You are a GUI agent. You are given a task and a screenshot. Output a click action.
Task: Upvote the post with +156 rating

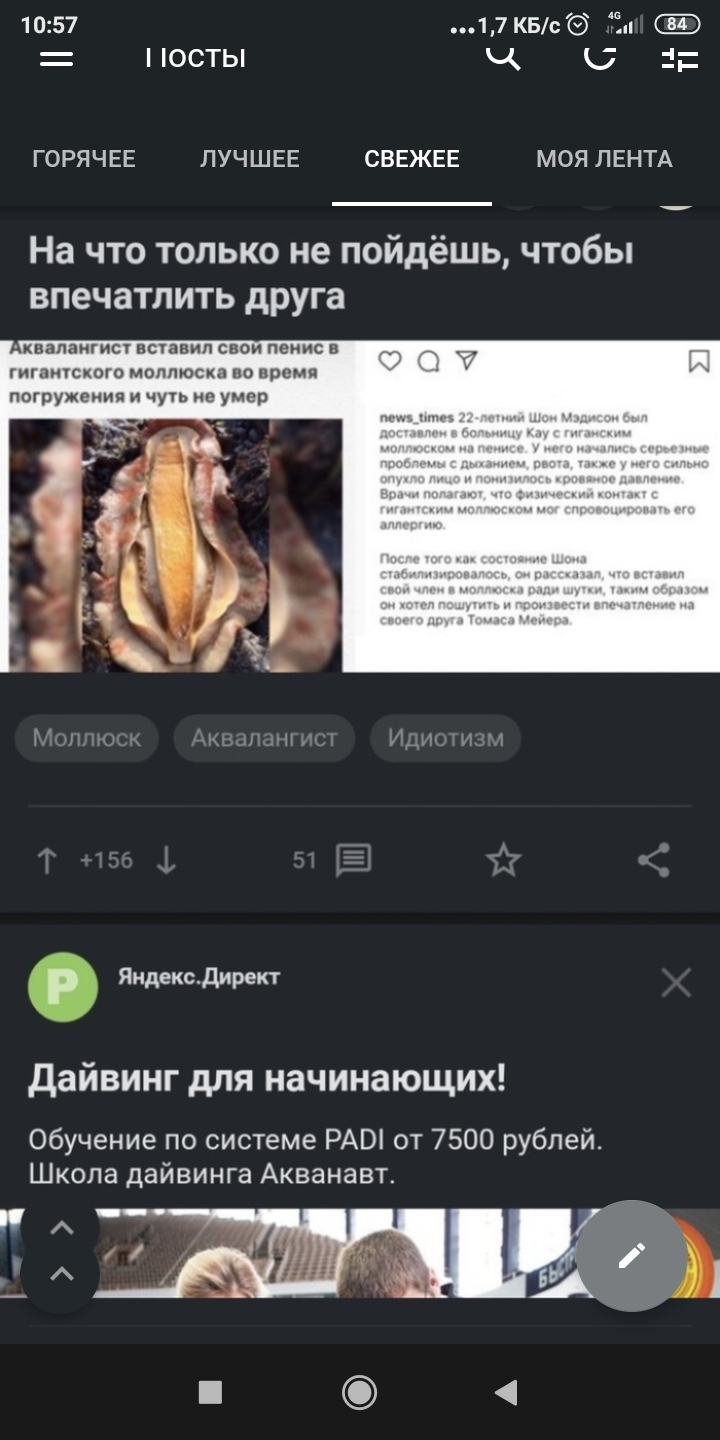click(46, 860)
